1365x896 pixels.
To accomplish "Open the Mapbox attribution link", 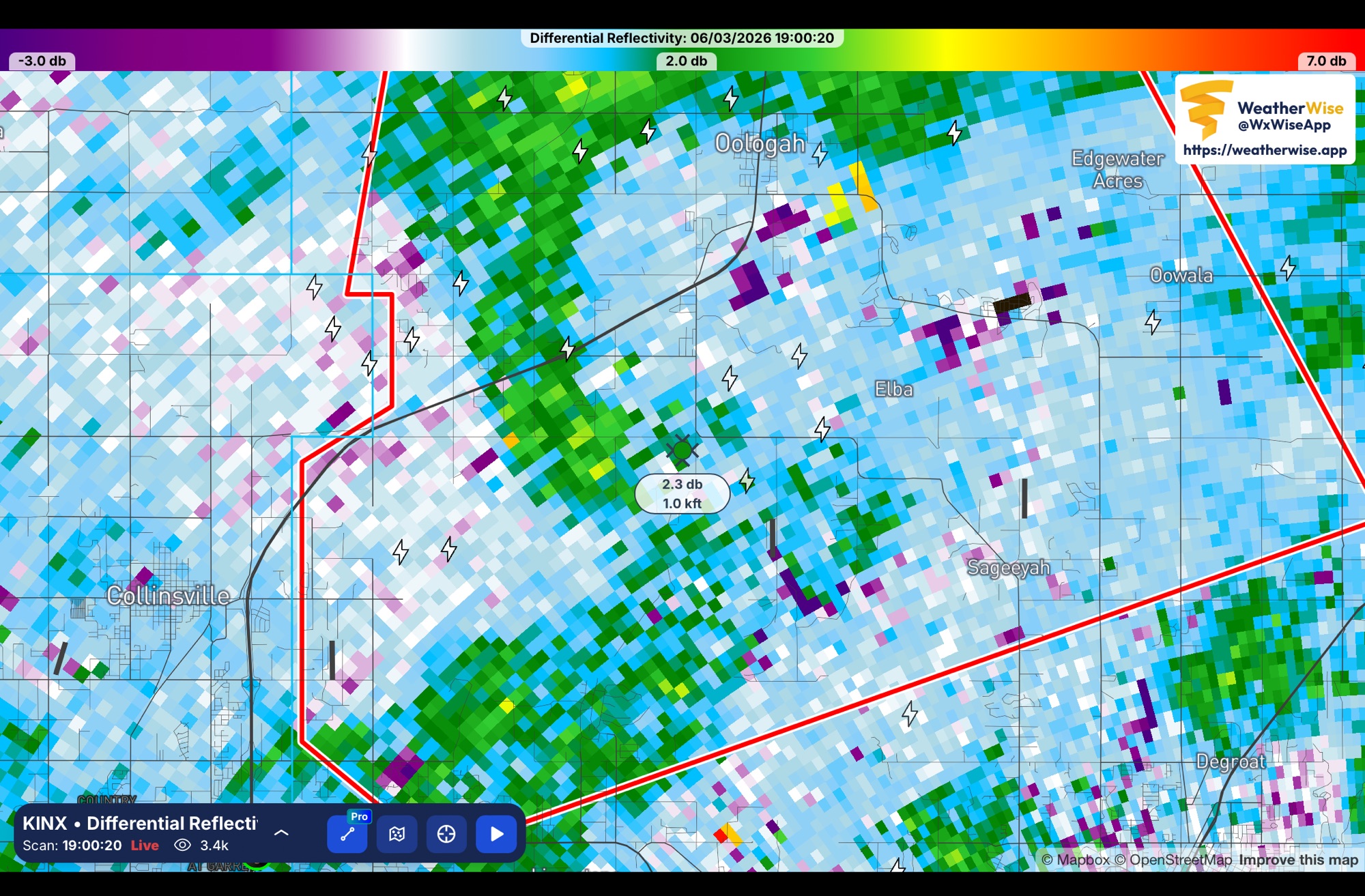I will [1076, 860].
